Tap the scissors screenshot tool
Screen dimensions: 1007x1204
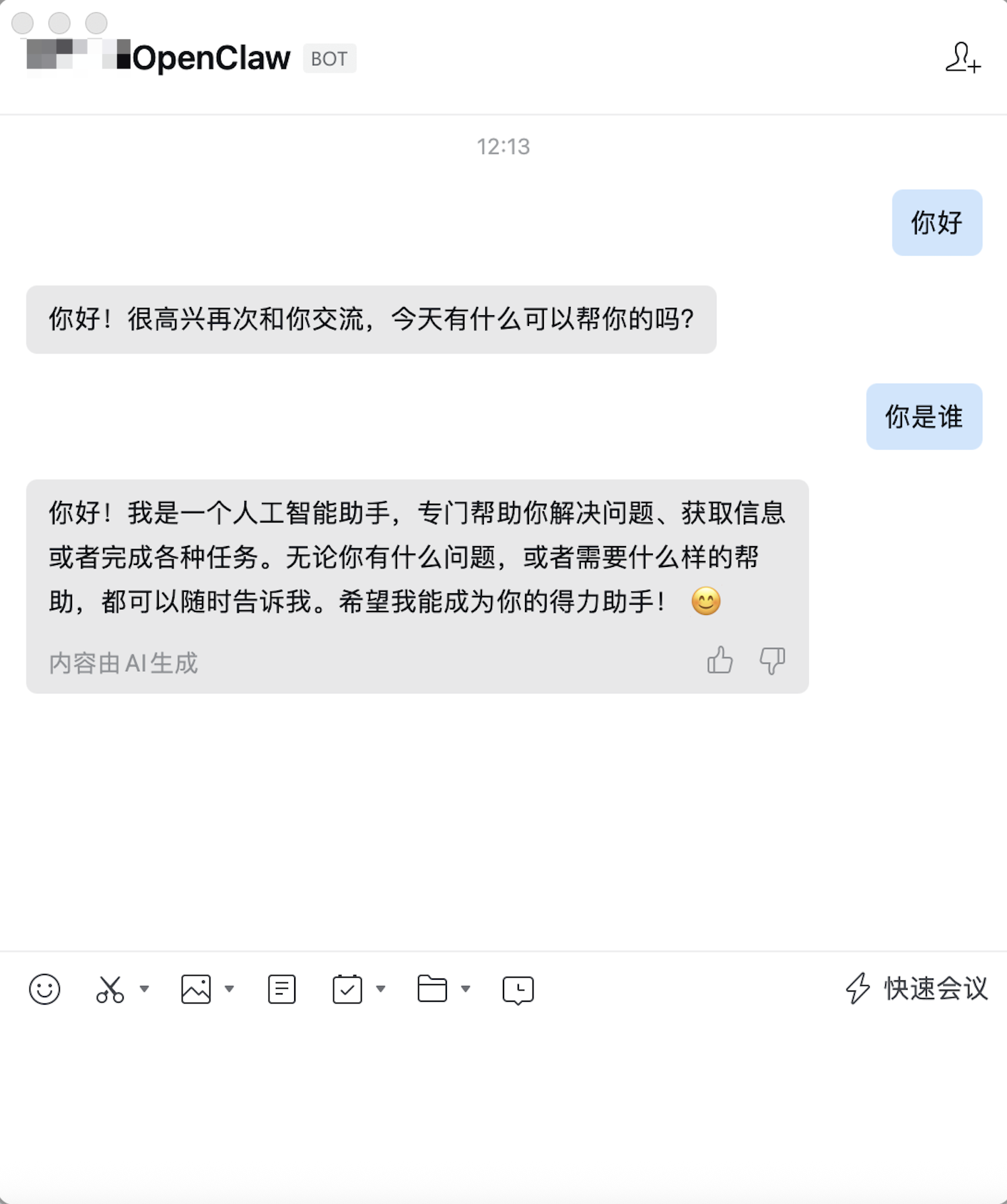pos(110,989)
